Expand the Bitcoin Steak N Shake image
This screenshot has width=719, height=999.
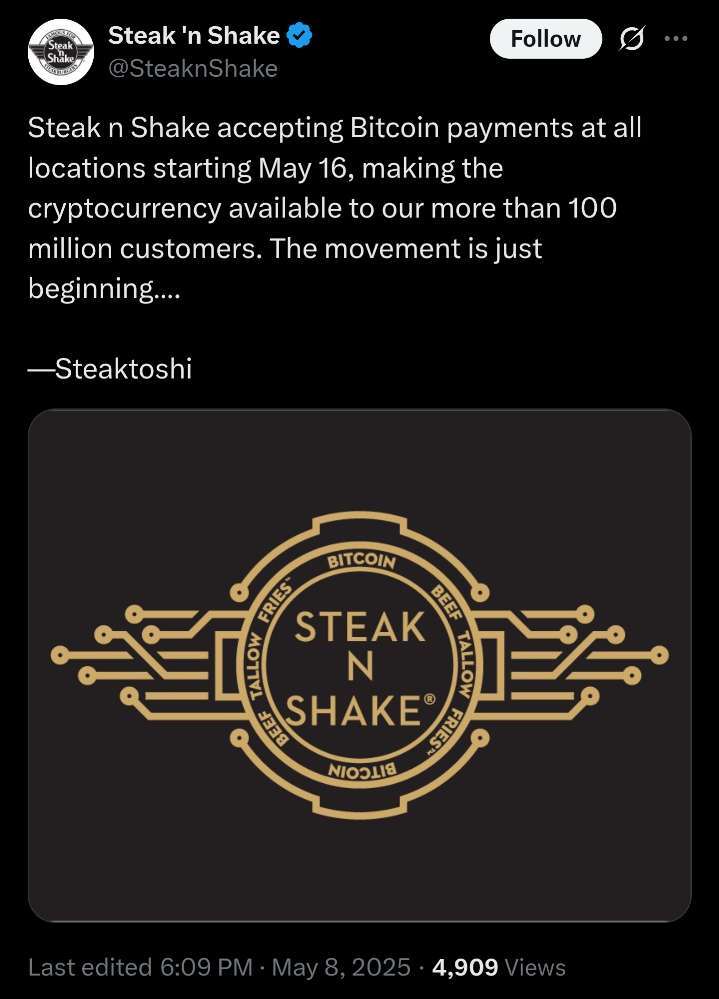[359, 664]
